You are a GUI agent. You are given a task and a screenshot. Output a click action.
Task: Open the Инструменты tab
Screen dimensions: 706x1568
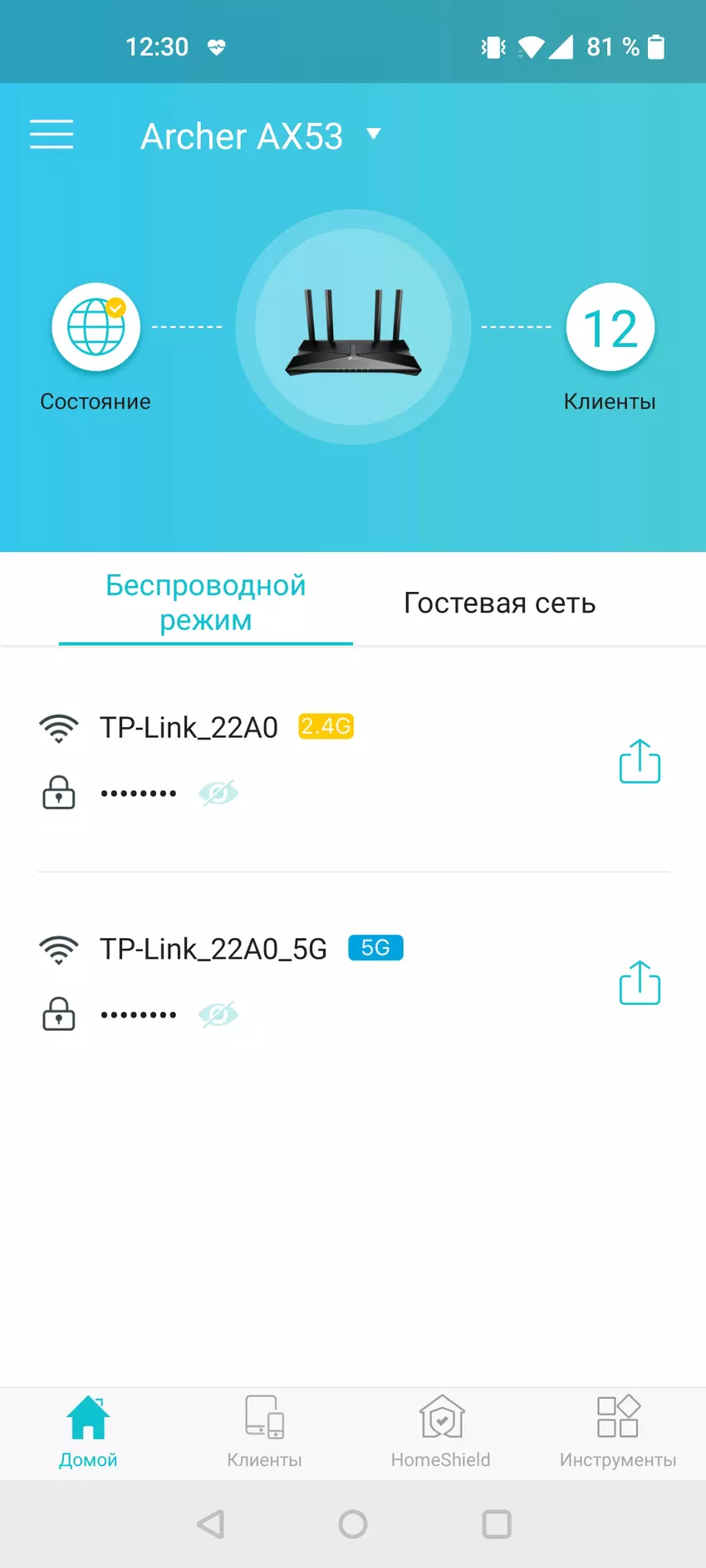point(617,1431)
